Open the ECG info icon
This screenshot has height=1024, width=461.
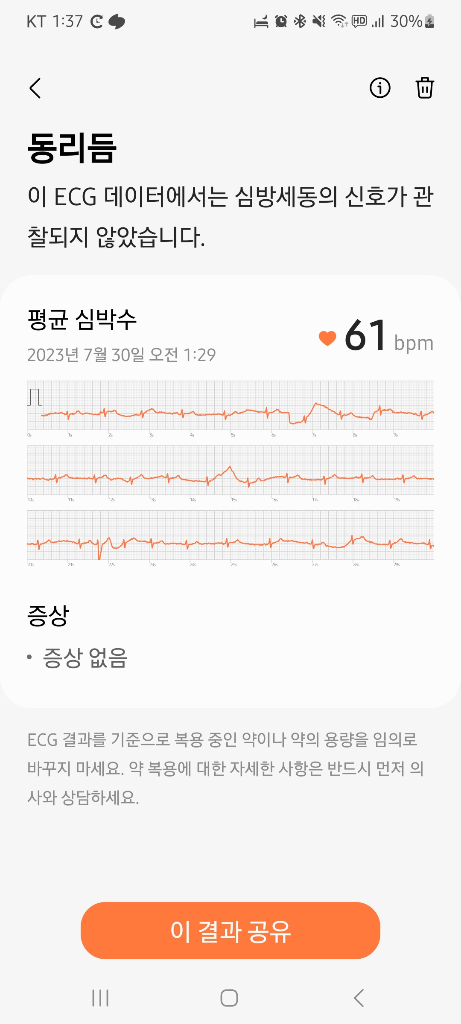380,88
